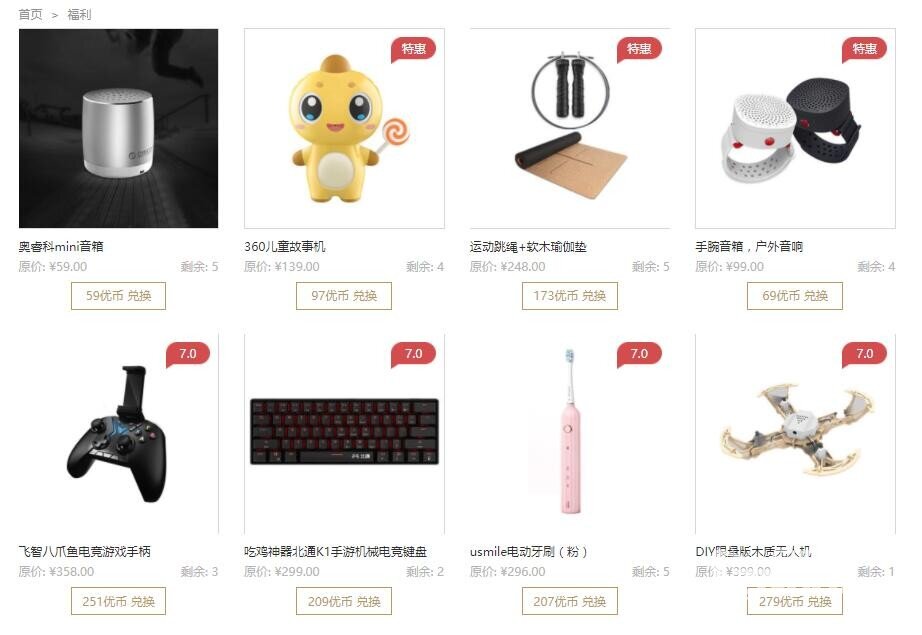The height and width of the screenshot is (635, 922).
Task: Redeem usmile电动牙刷 for 207优币
Action: tap(569, 601)
